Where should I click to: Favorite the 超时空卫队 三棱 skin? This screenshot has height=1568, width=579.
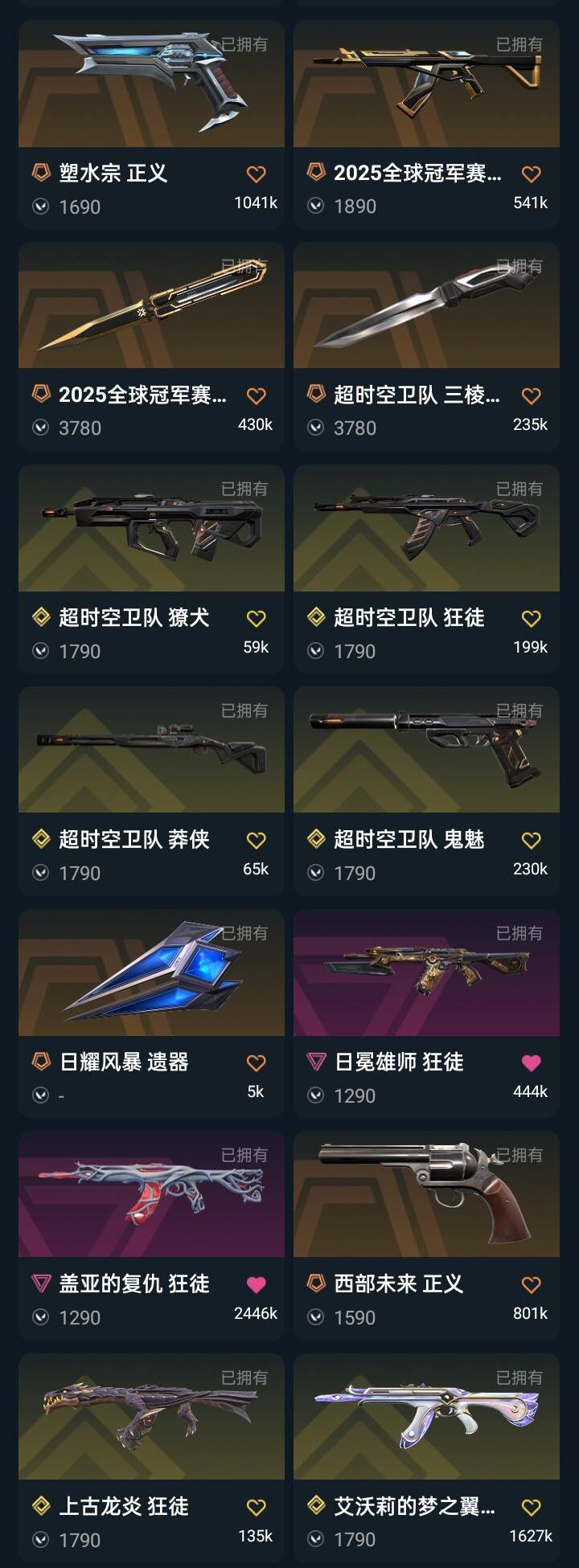[531, 396]
